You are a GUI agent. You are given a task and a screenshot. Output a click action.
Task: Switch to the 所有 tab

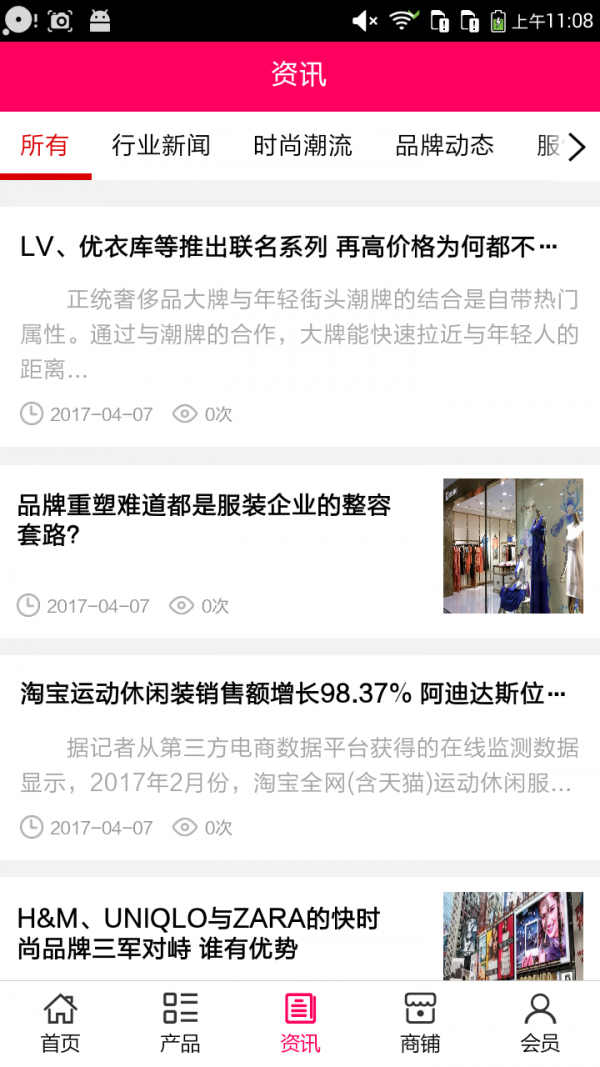45,146
